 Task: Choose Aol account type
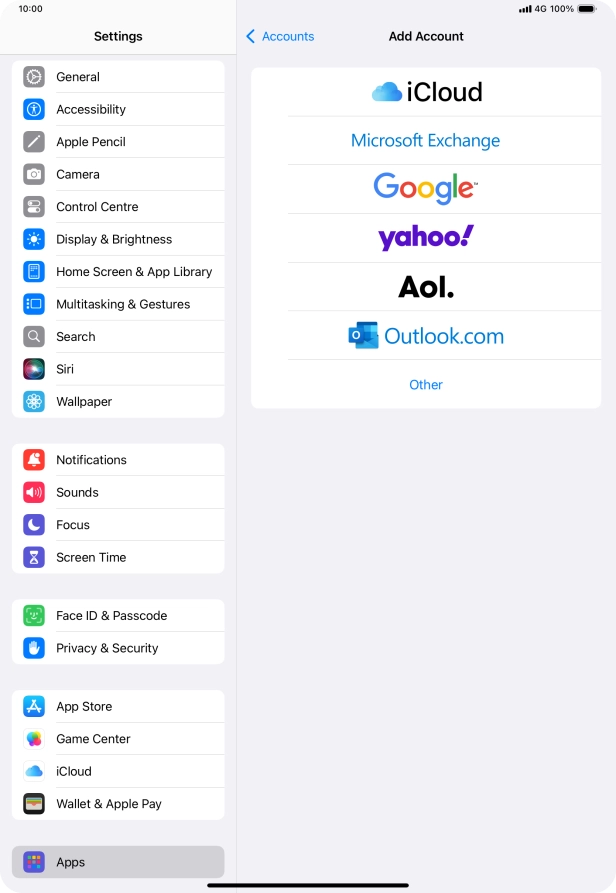pyautogui.click(x=426, y=287)
